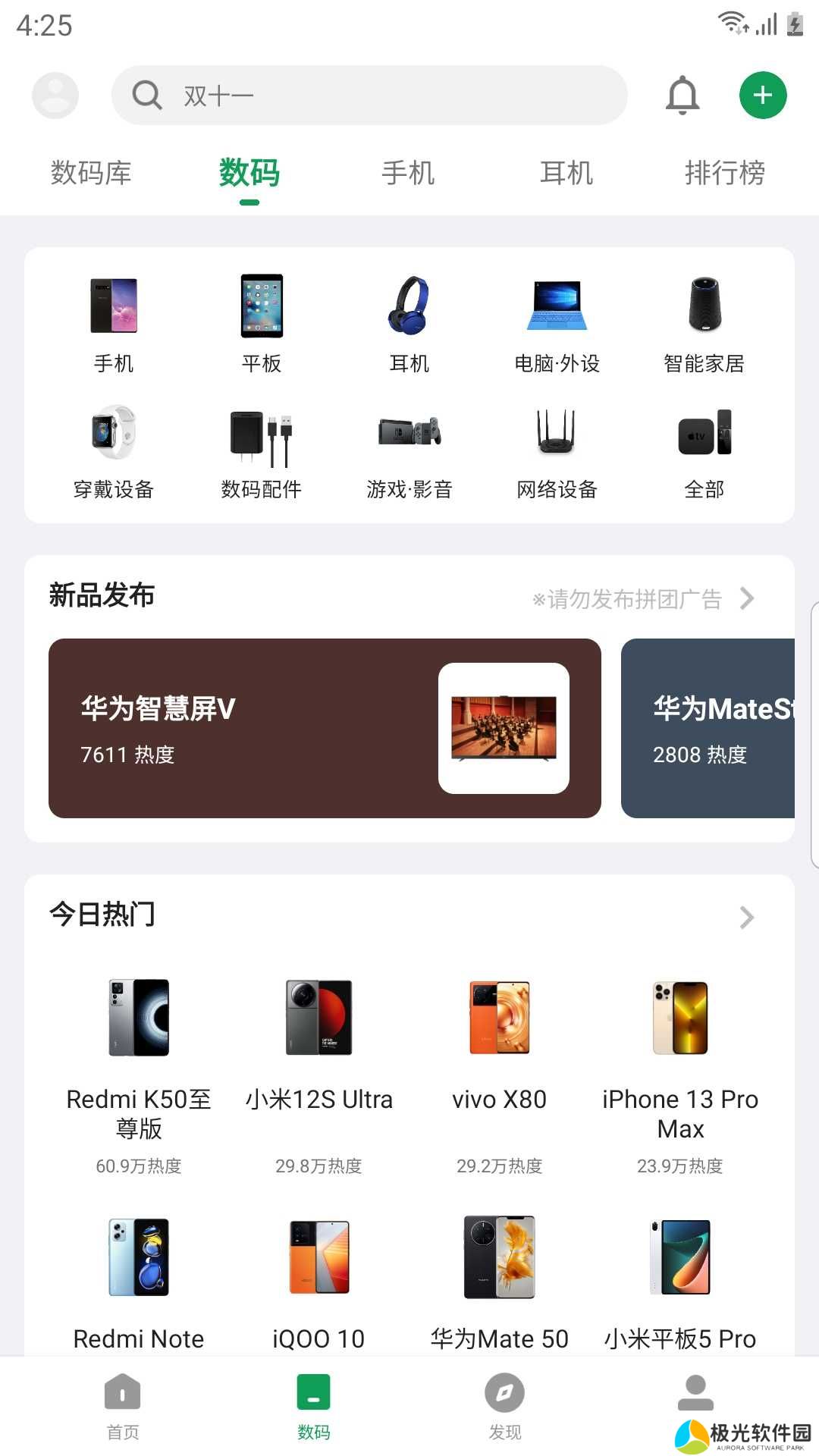This screenshot has height=1456, width=819.
Task: Open the 华为智慧屏V new release card
Action: point(325,728)
